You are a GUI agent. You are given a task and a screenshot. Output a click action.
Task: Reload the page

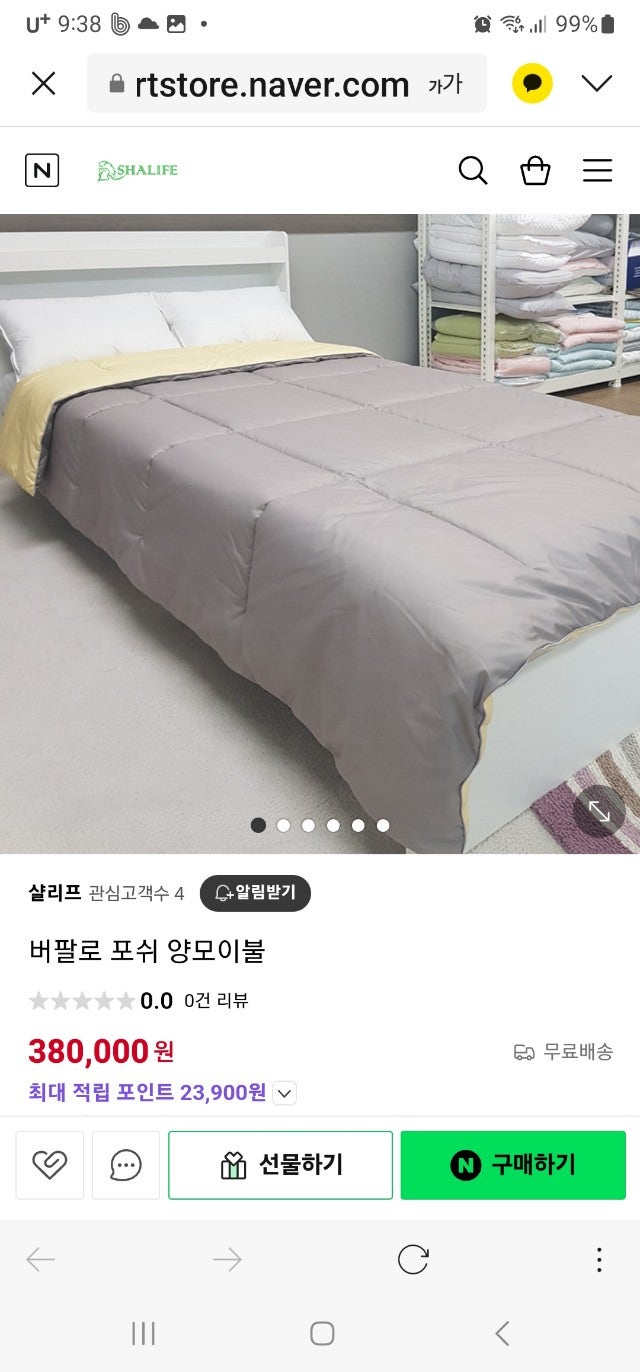[413, 1260]
